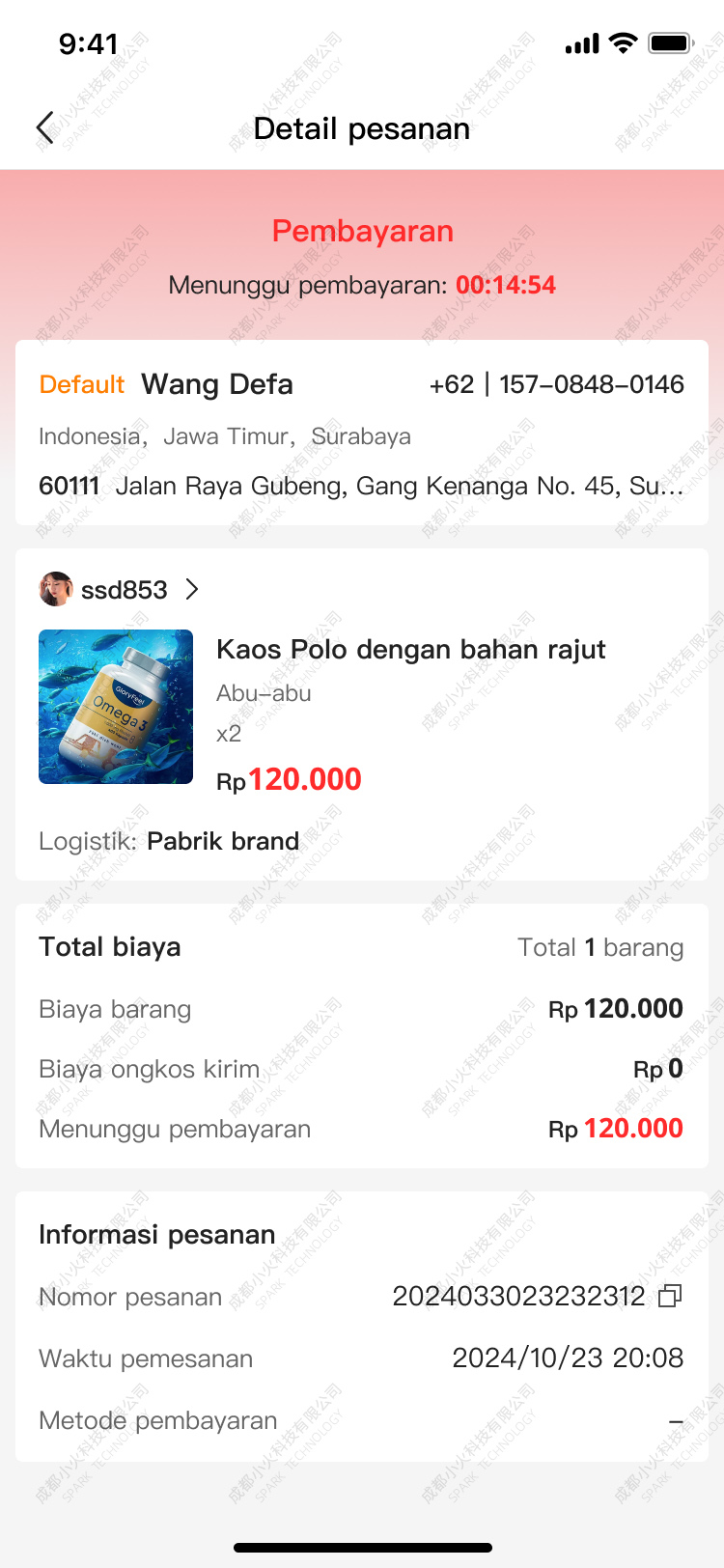Copy the order number 2024033023232312
This screenshot has width=724, height=1568.
pos(670,1296)
